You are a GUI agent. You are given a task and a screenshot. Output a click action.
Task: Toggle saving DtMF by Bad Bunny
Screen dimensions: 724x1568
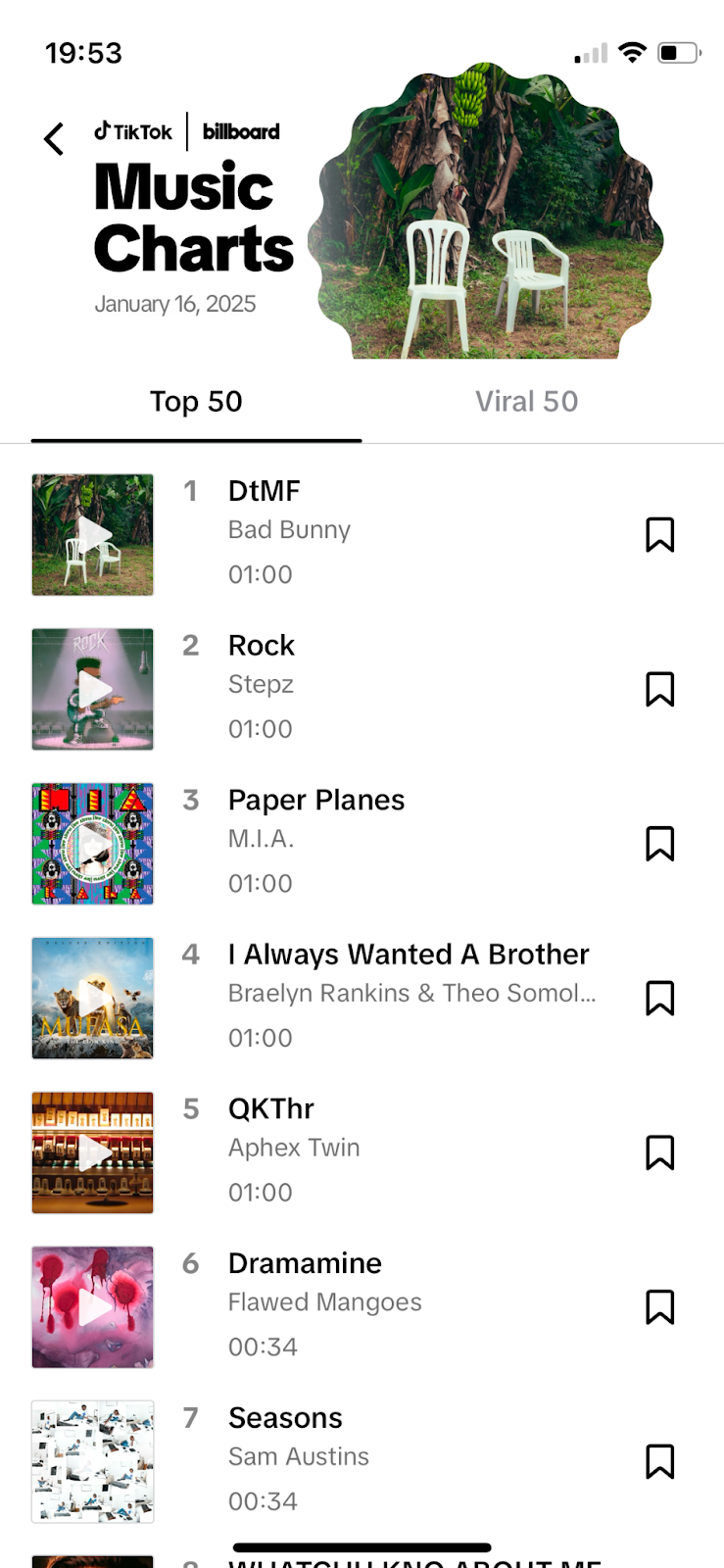pos(661,535)
